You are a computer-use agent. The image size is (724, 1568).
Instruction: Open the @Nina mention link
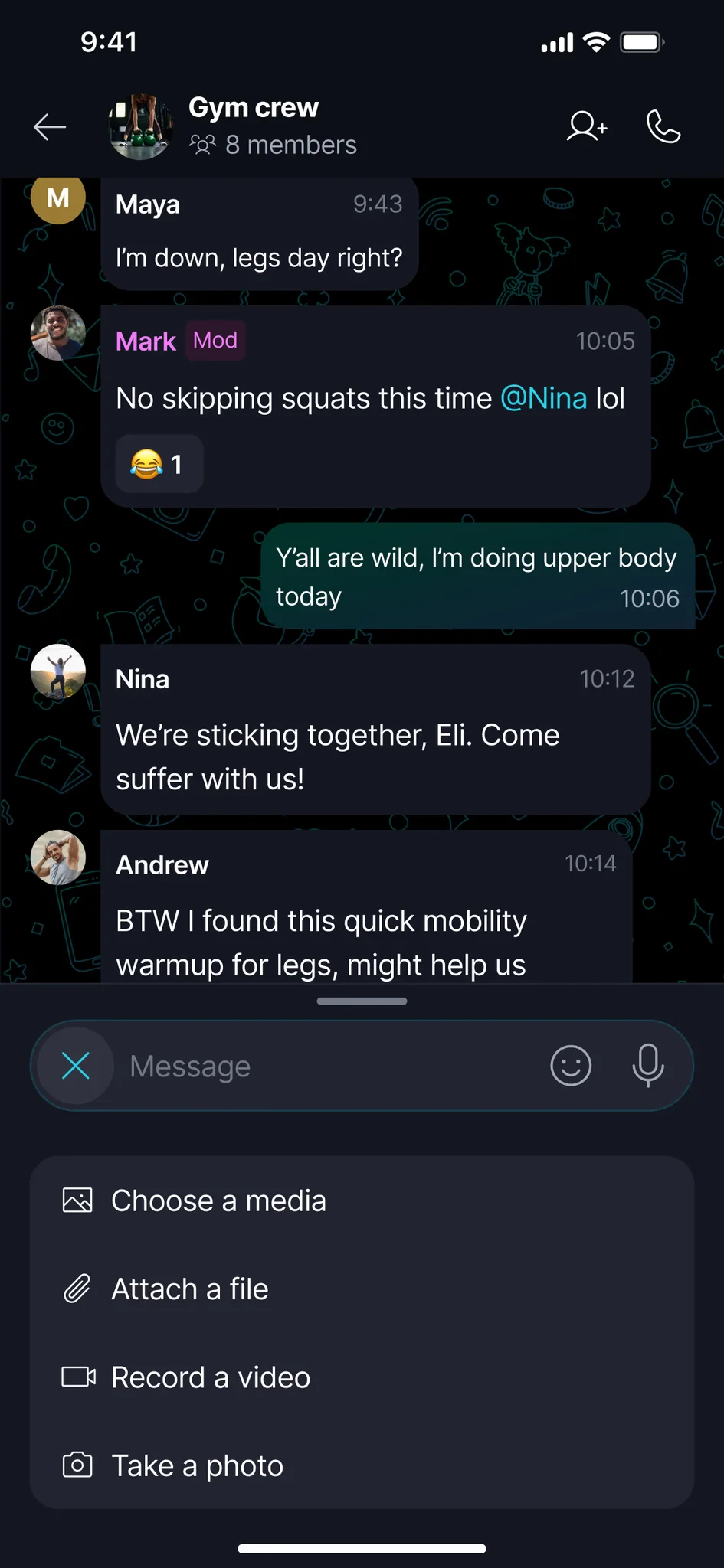[x=543, y=399]
